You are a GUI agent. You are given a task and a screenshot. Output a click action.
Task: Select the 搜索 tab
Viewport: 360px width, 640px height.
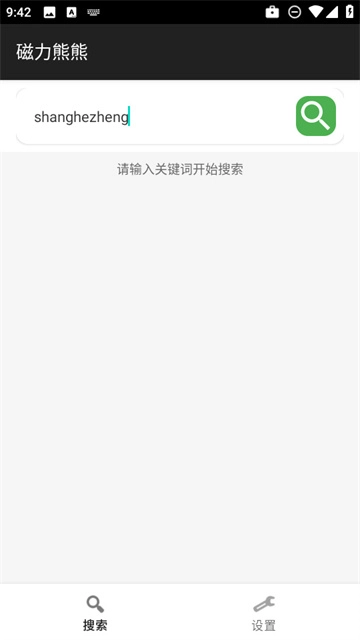pos(95,612)
